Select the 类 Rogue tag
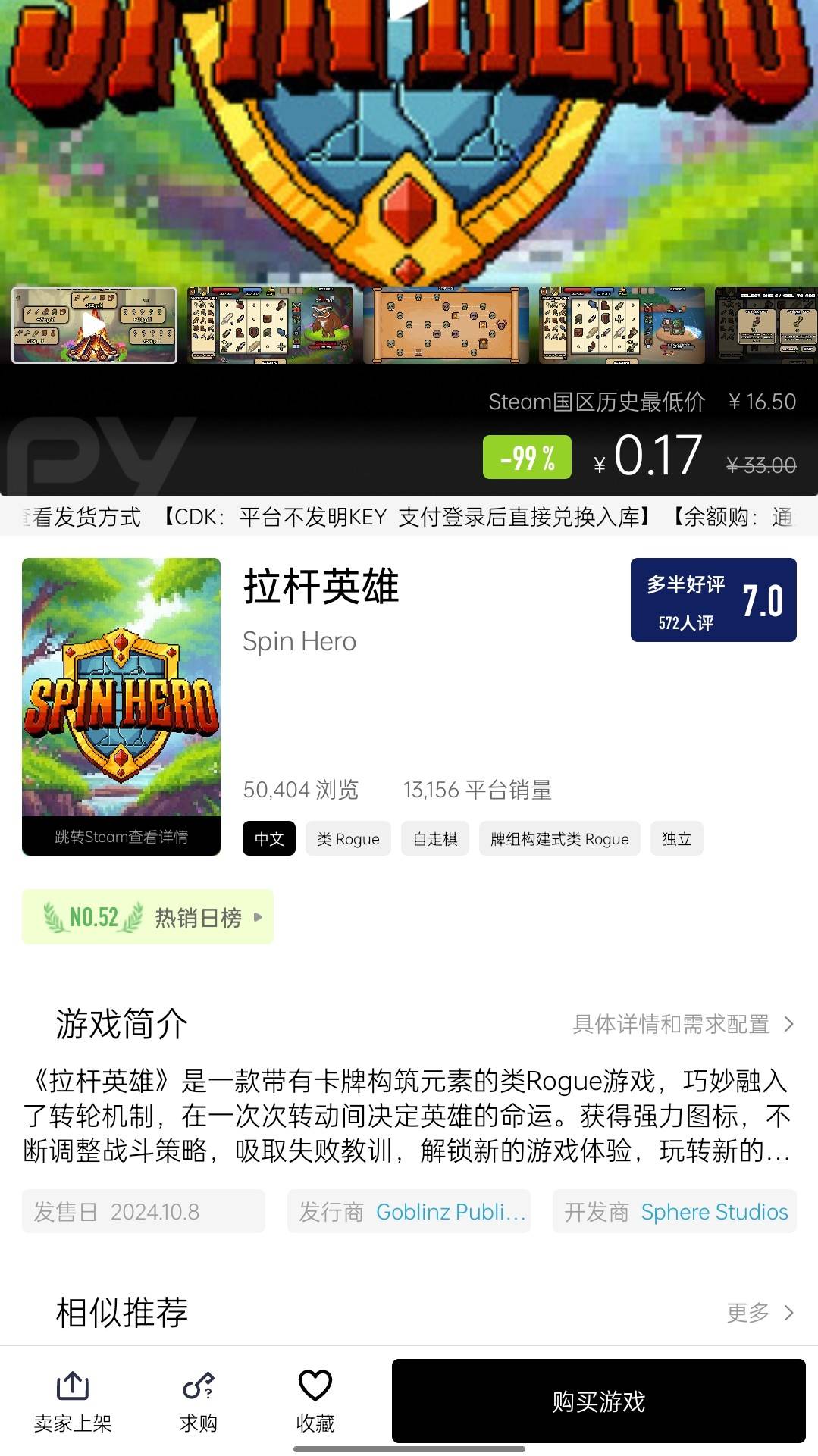 [x=348, y=839]
